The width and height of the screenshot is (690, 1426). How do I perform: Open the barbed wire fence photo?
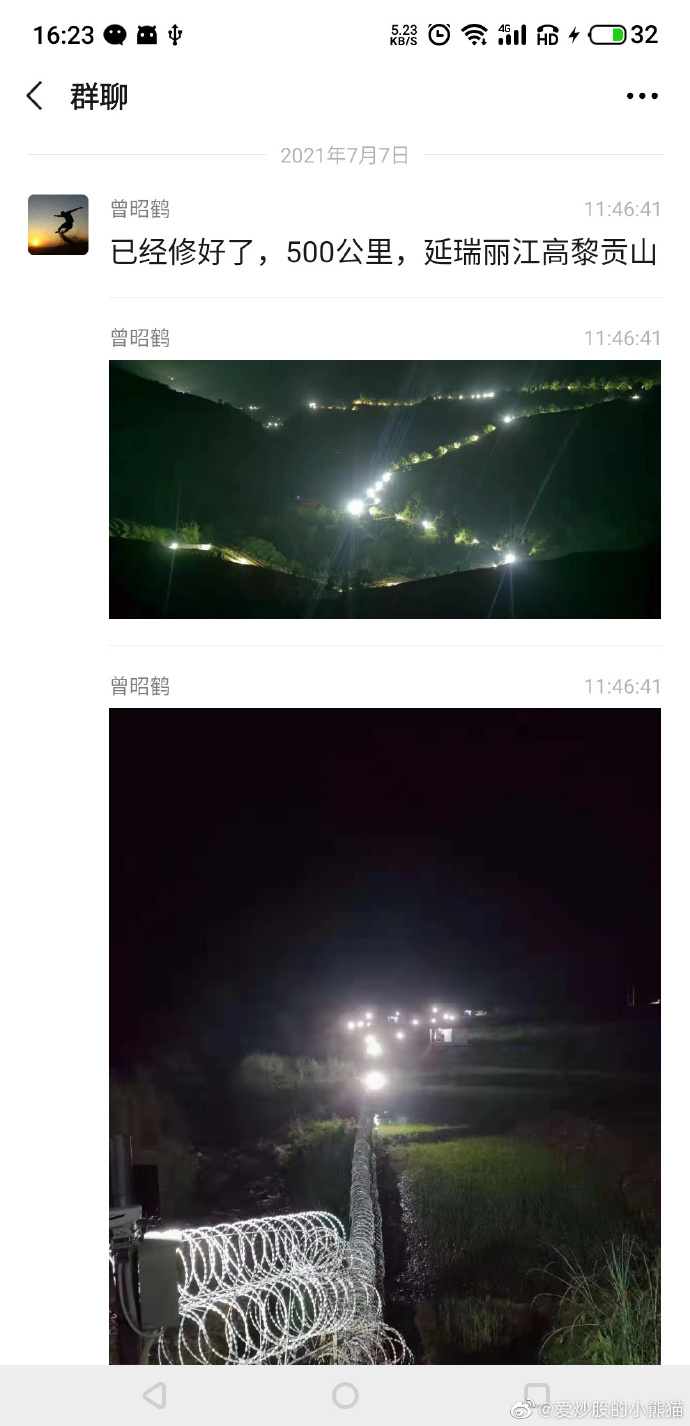[x=385, y=1035]
